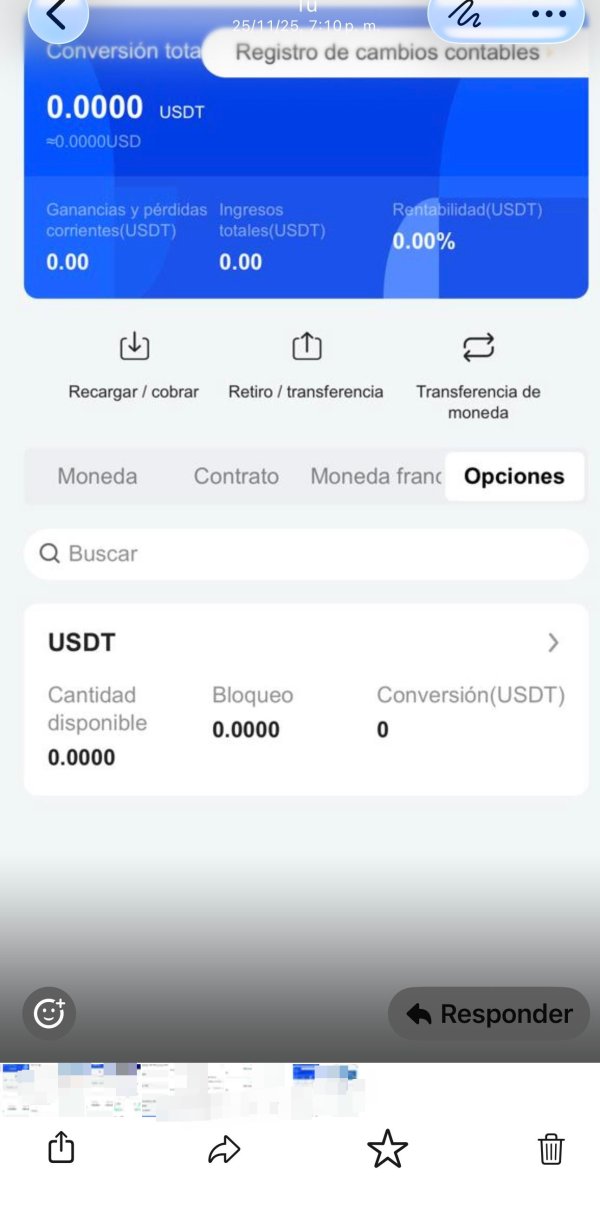
Task: Forward this image to another chat
Action: (224, 1150)
